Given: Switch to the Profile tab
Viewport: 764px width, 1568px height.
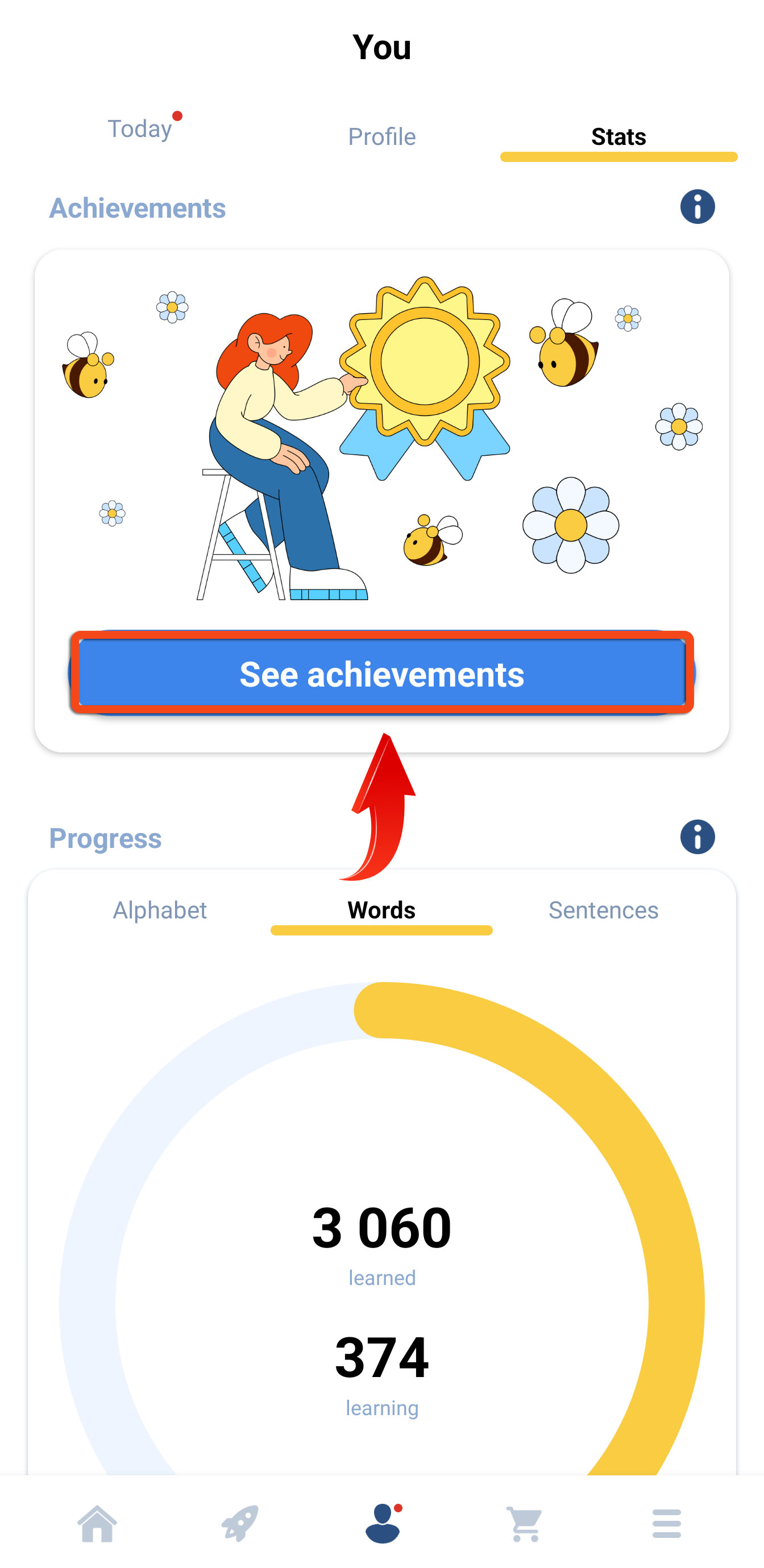Looking at the screenshot, I should pos(381,137).
